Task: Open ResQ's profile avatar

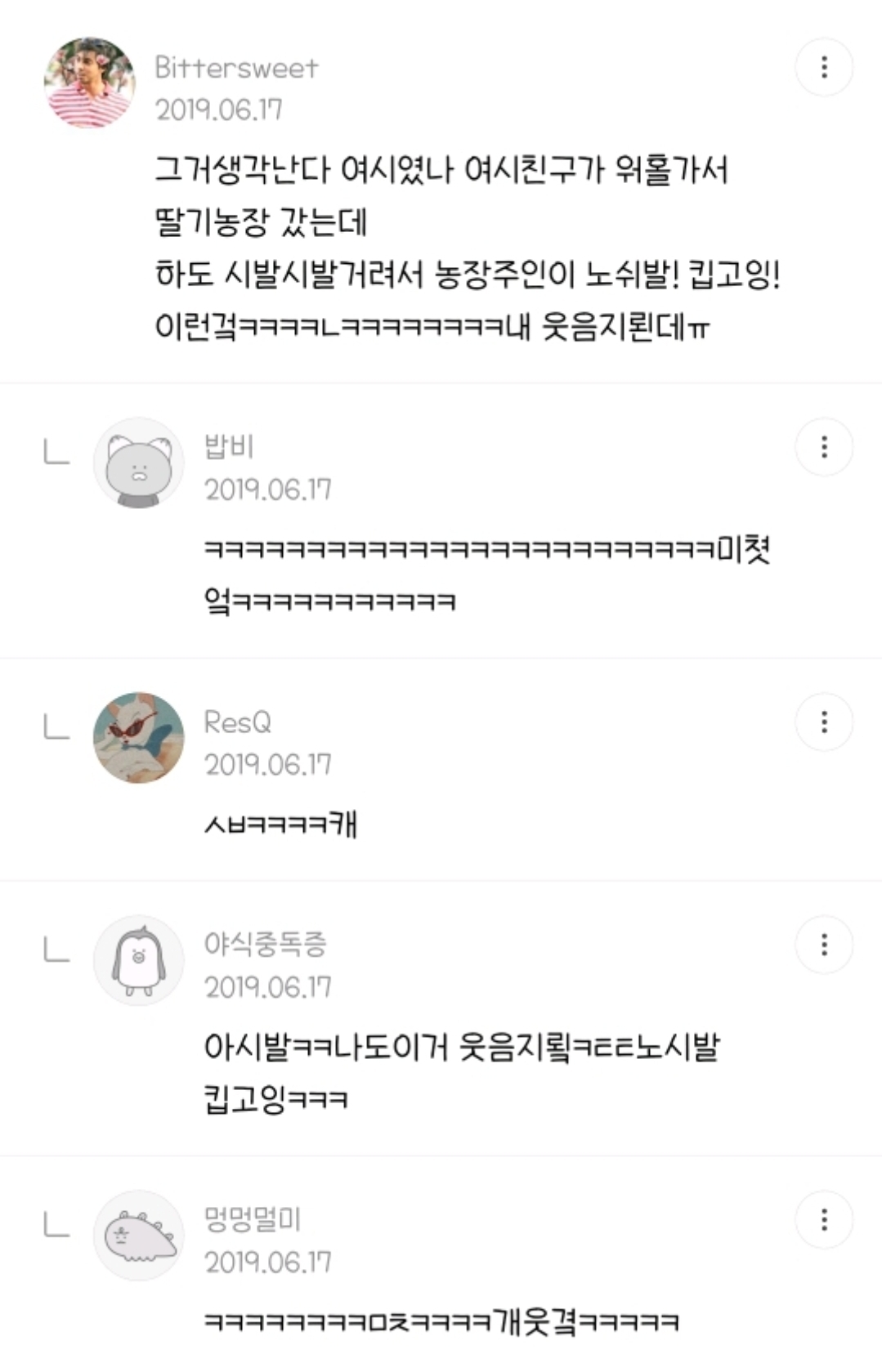Action: [138, 737]
